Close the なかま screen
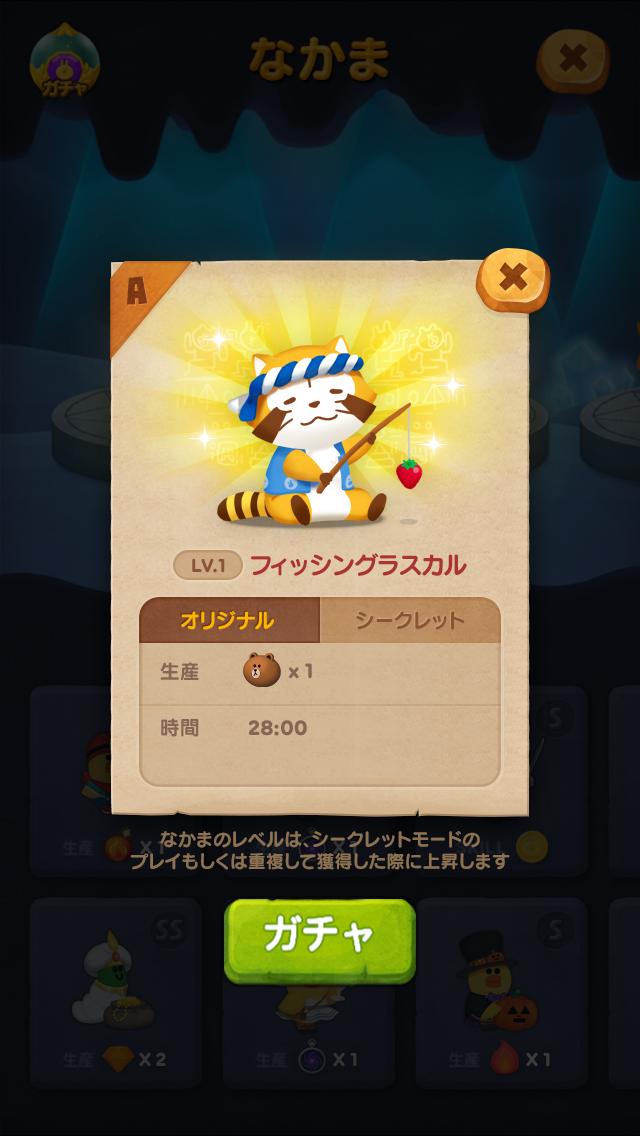Viewport: 640px width, 1136px height. 572,59
